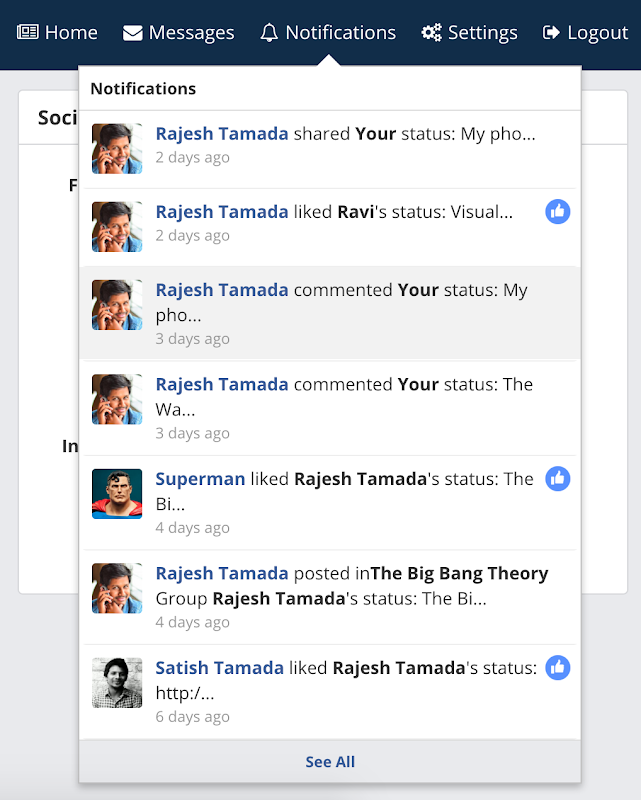Open notification about Rajesh sharing your status

click(330, 149)
